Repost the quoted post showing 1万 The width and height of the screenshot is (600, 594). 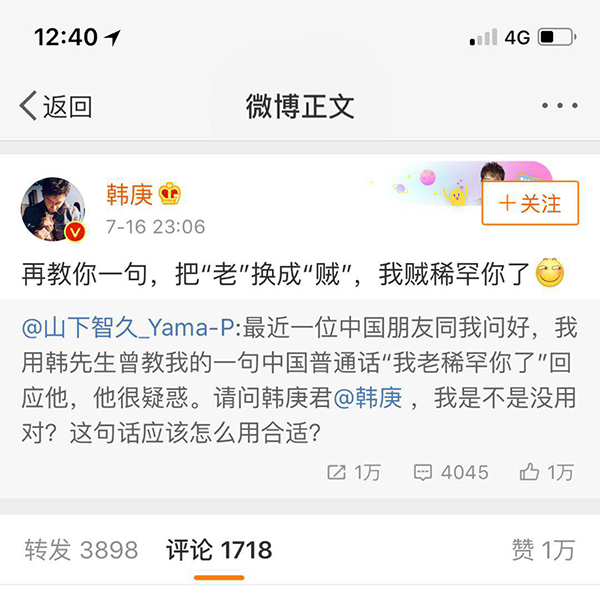(x=353, y=472)
